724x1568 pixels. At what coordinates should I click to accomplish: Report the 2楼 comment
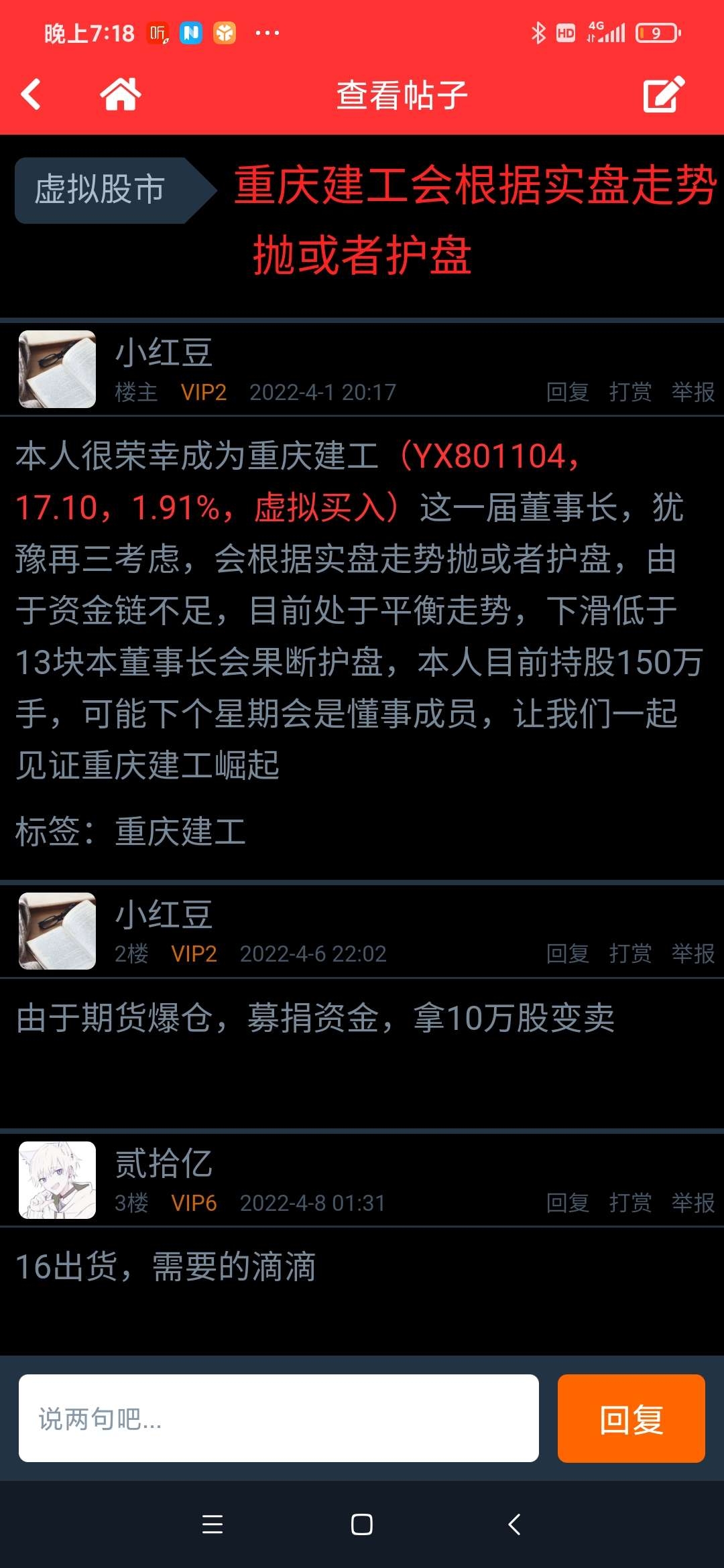(693, 954)
